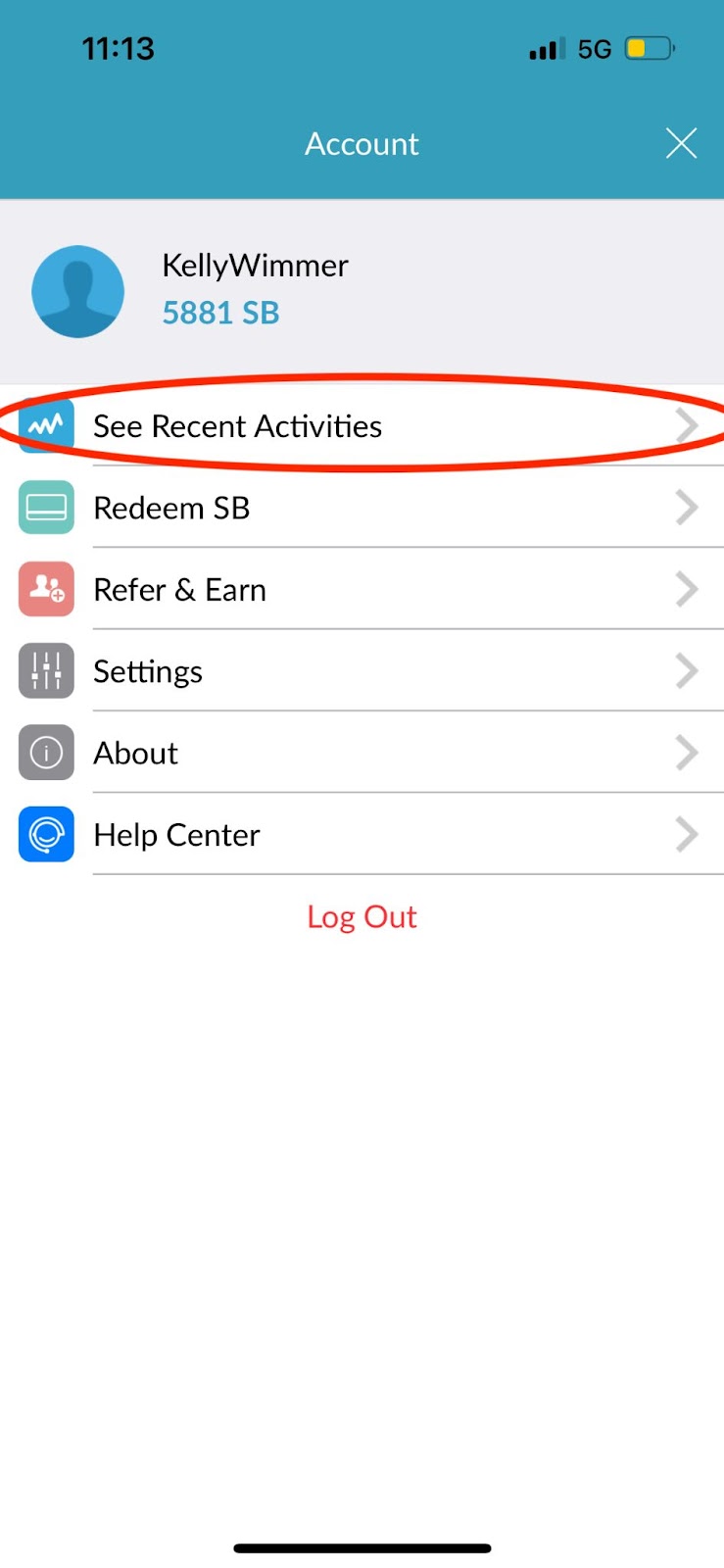Open the Redeem SB row

[x=362, y=507]
